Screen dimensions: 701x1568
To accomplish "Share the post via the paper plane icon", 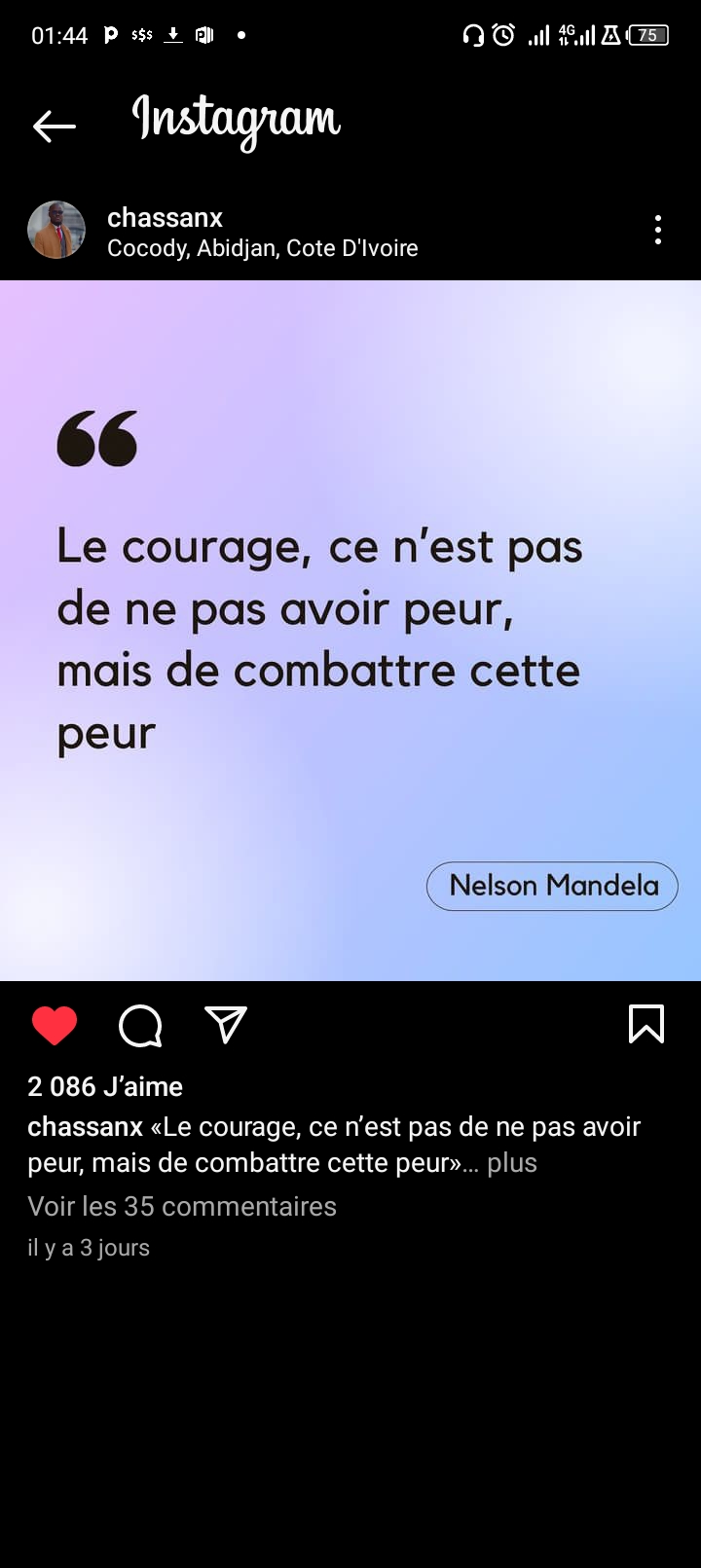I will (226, 1025).
